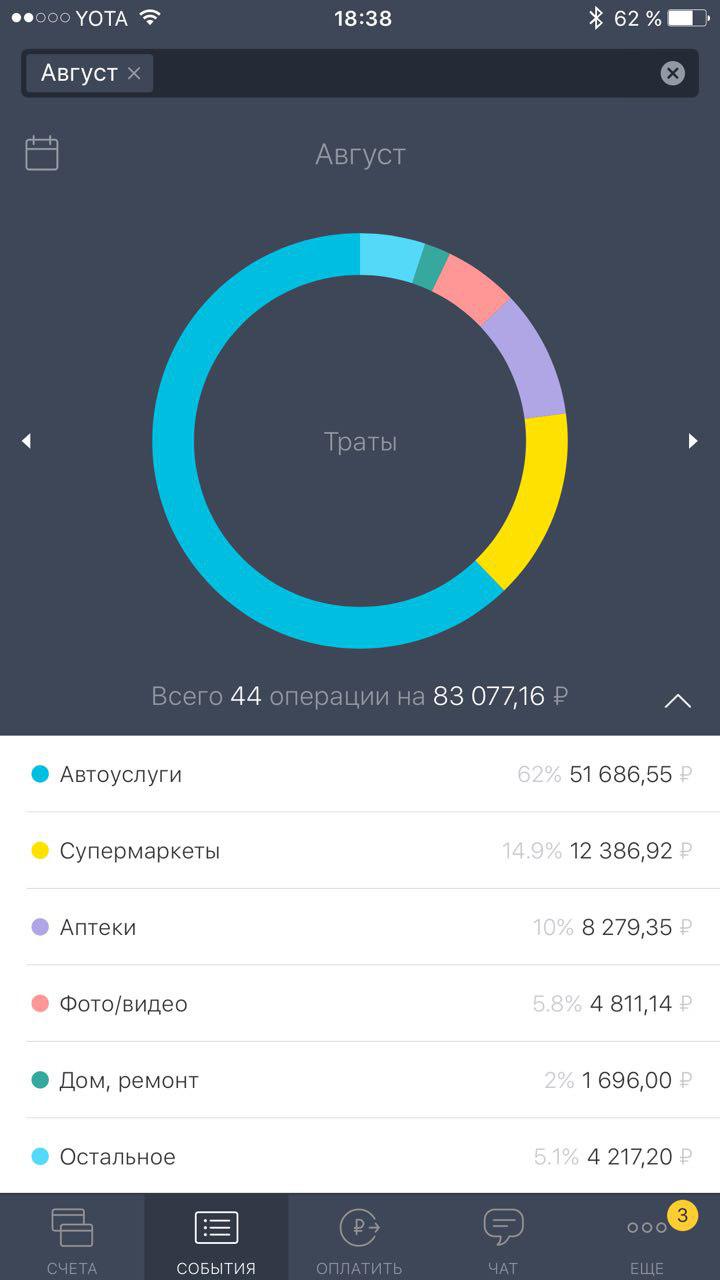Switch to the События tab

pyautogui.click(x=216, y=1238)
